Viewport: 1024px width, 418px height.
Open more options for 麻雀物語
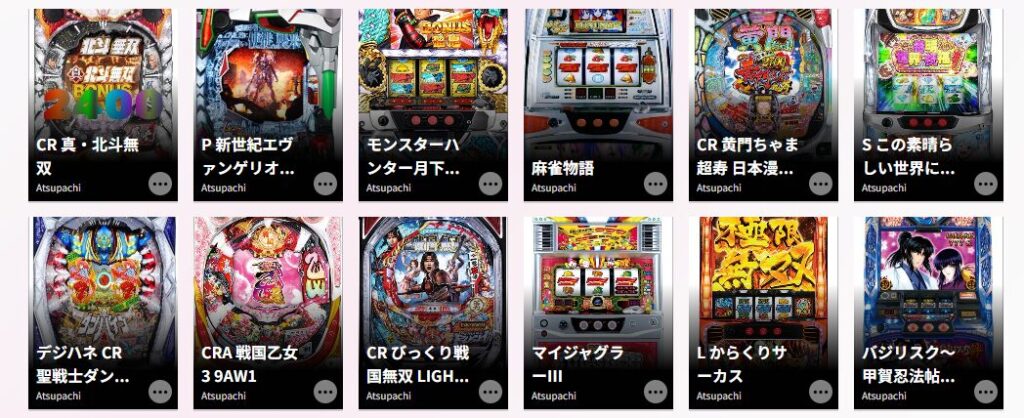[x=655, y=184]
